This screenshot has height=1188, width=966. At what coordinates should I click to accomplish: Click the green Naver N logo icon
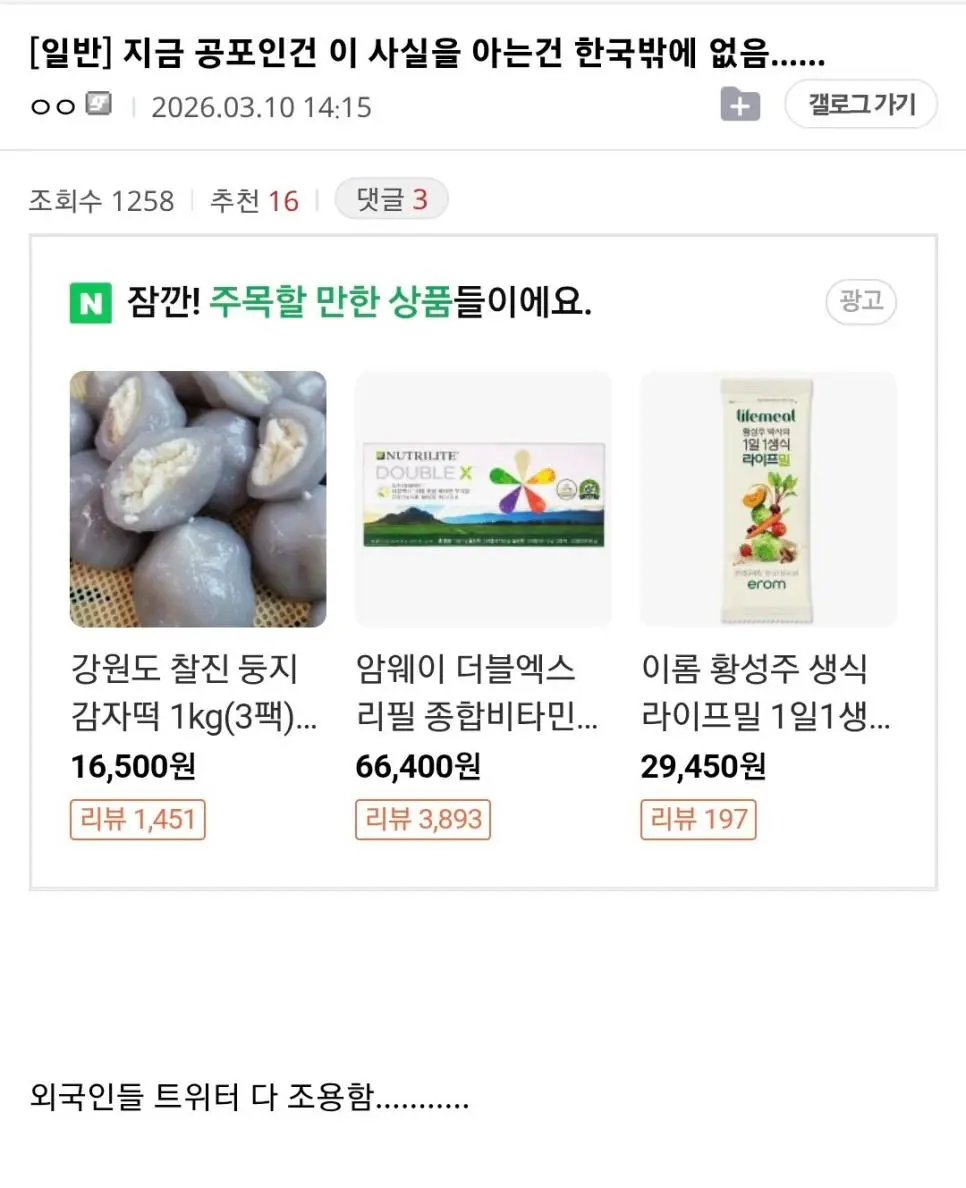tap(90, 303)
